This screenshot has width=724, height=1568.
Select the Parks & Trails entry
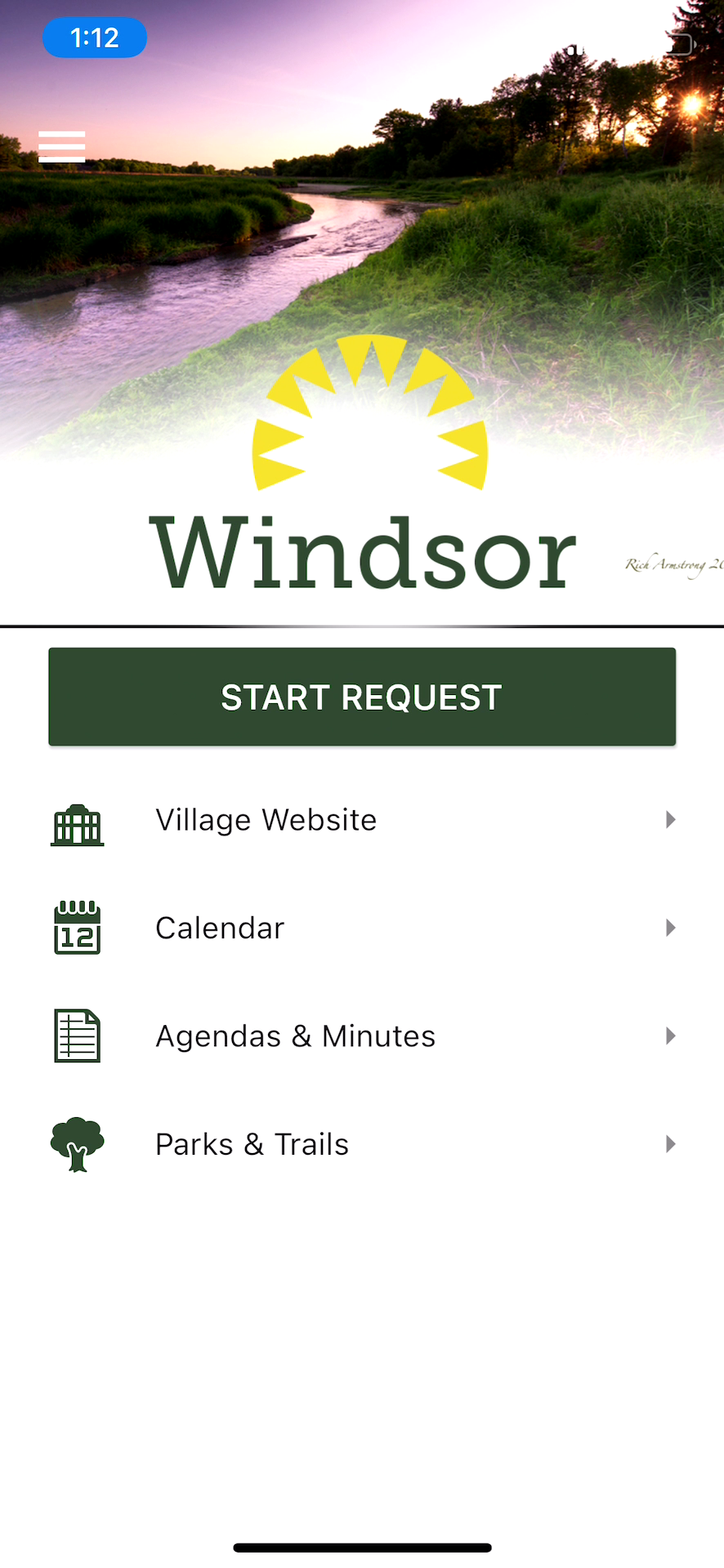pos(362,1144)
